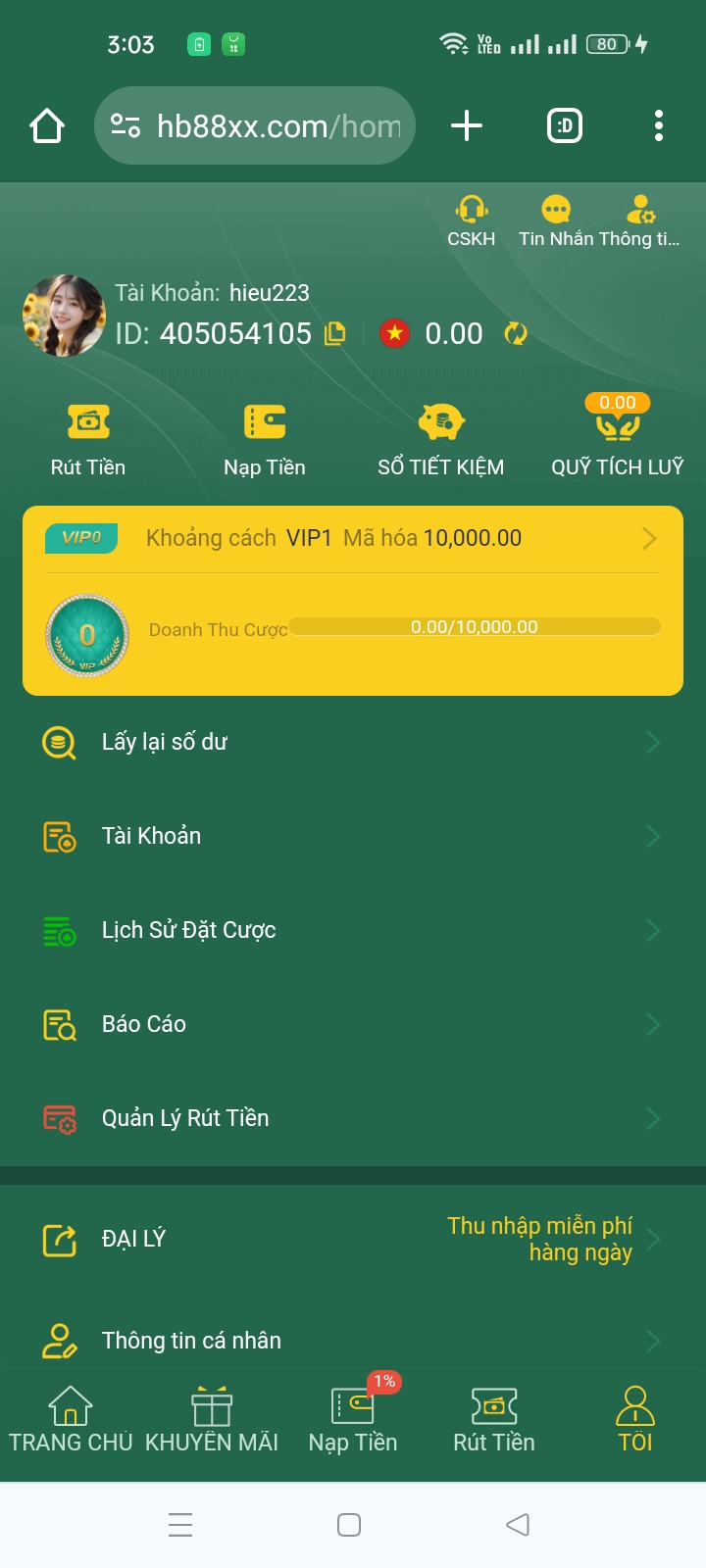This screenshot has width=706, height=1568.
Task: Open CSKH customer support
Action: tap(472, 221)
